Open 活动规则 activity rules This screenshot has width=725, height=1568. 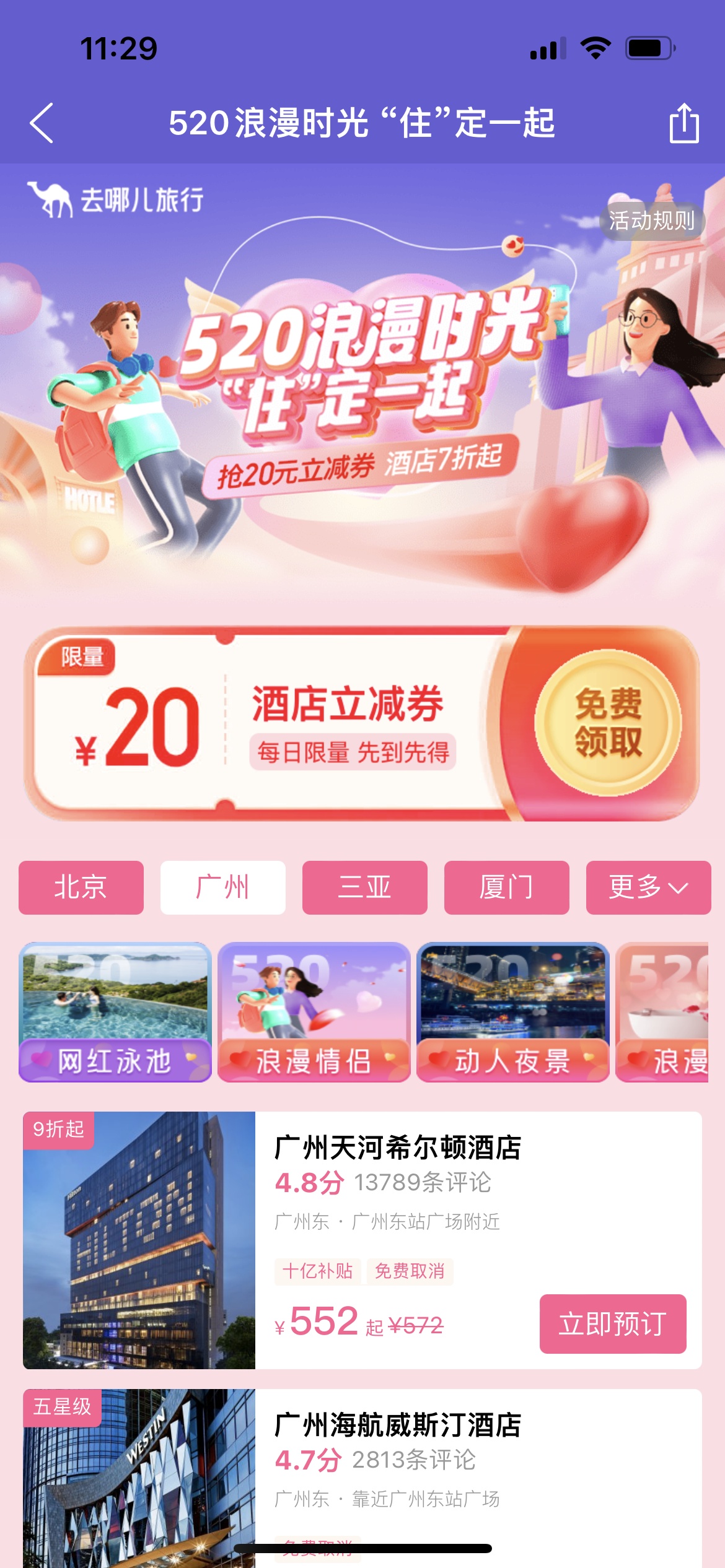tap(651, 220)
